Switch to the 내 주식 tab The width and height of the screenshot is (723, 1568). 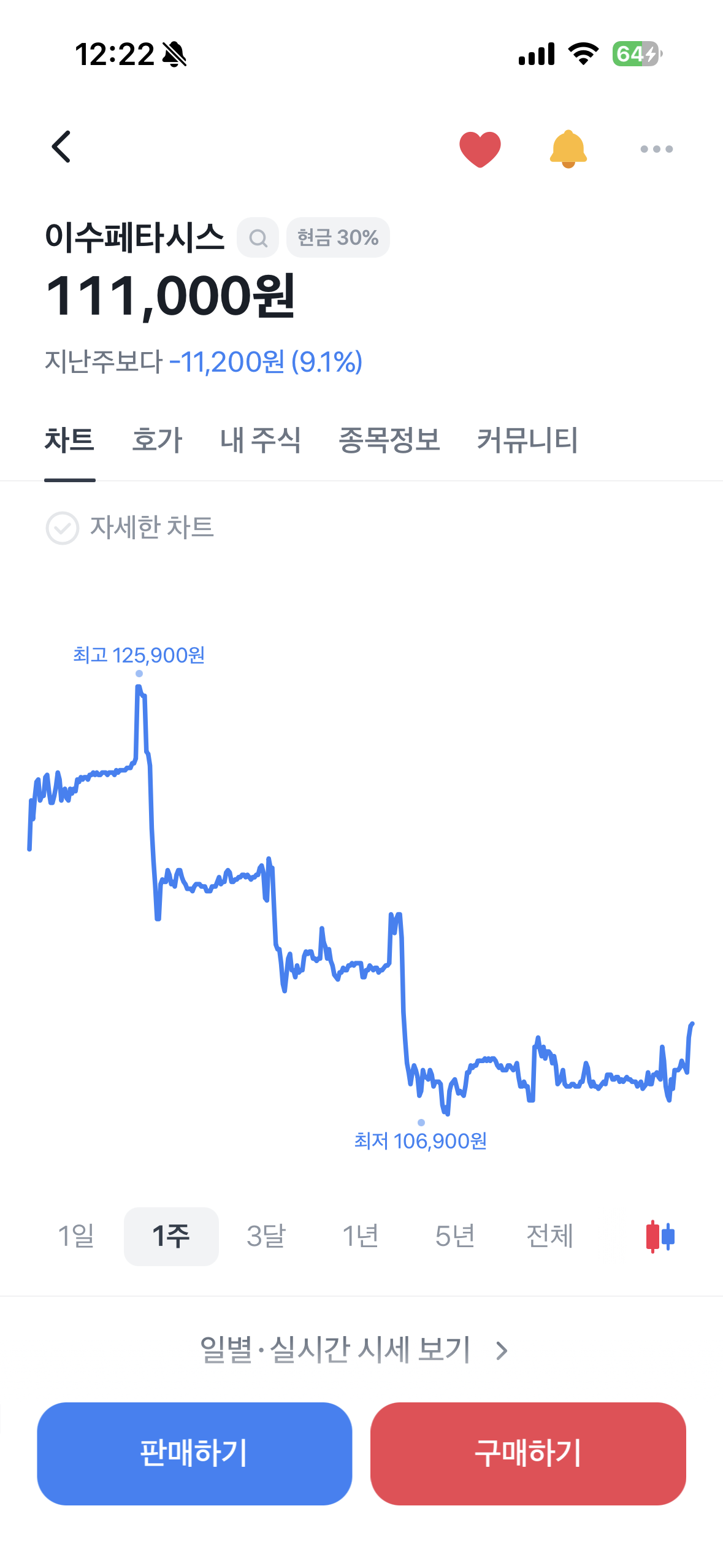point(261,440)
